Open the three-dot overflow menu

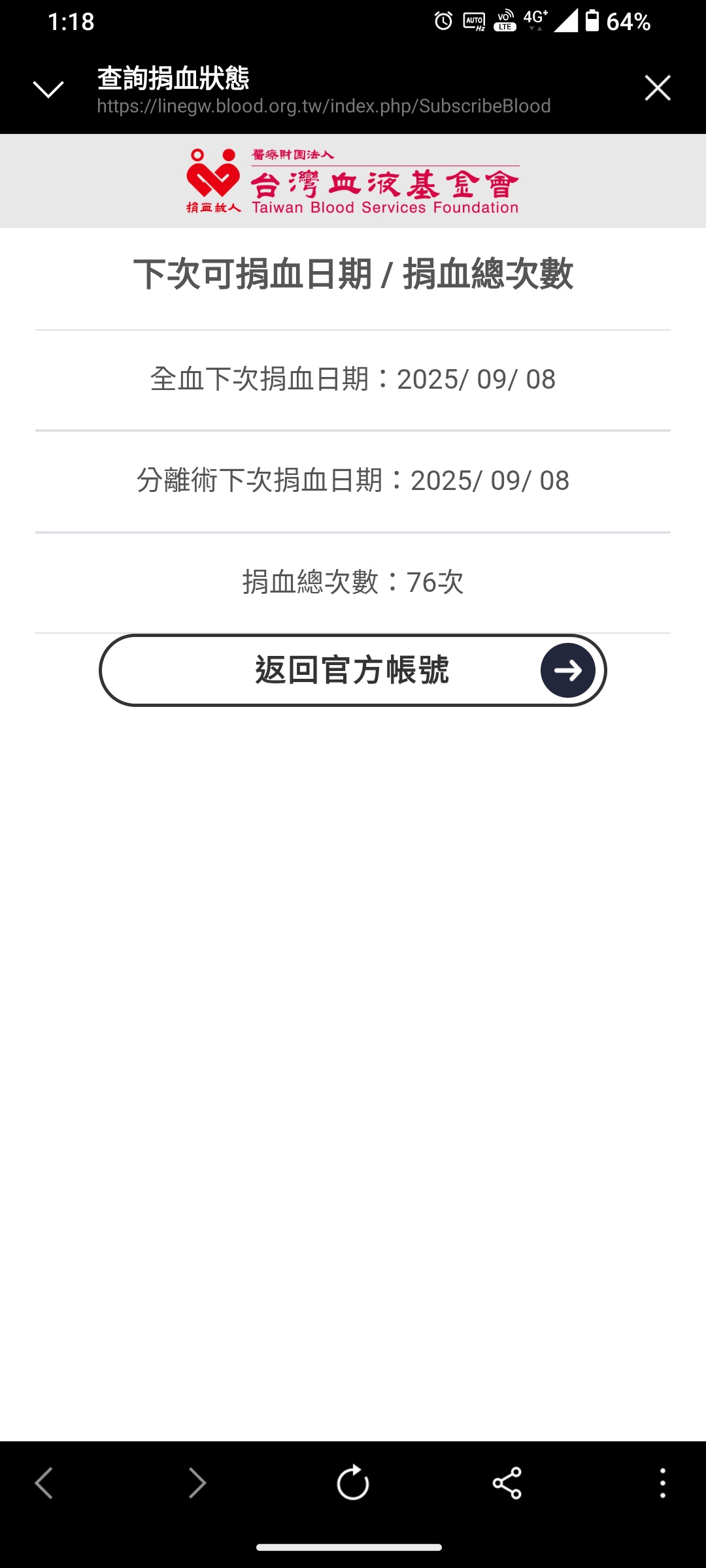point(663,1482)
